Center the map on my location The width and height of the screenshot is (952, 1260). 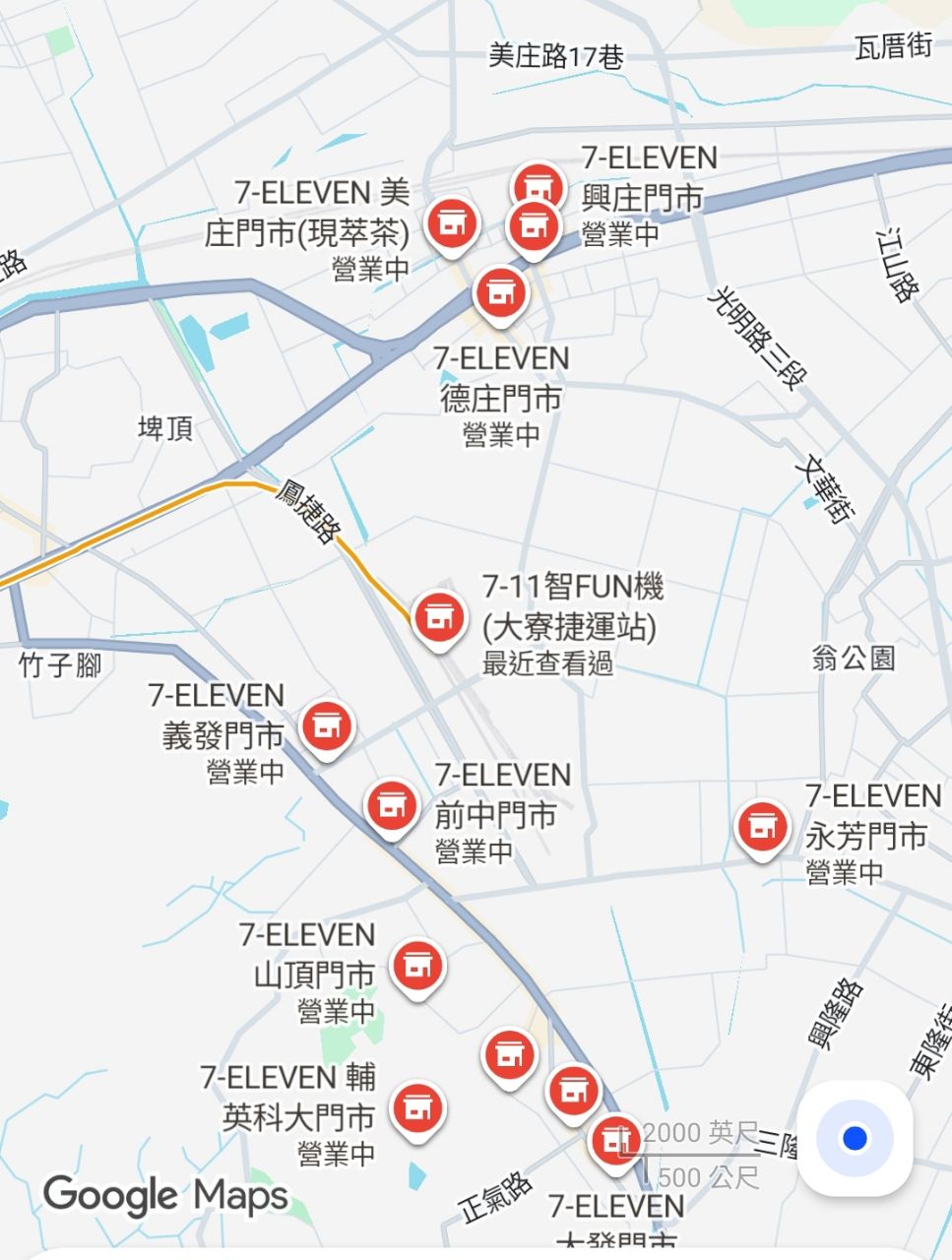pos(854,1139)
